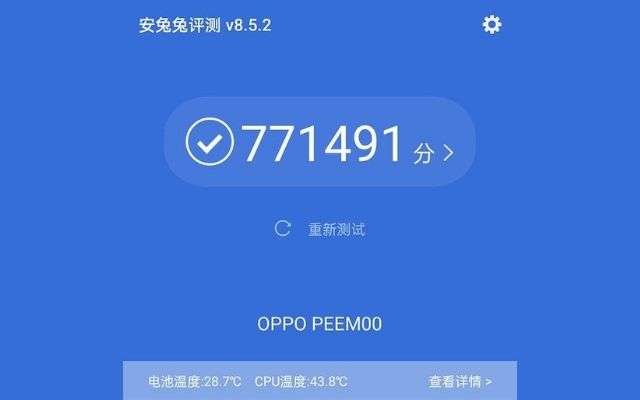Screen dimensions: 640x400
Task: Open the settings gear icon
Action: [492, 25]
